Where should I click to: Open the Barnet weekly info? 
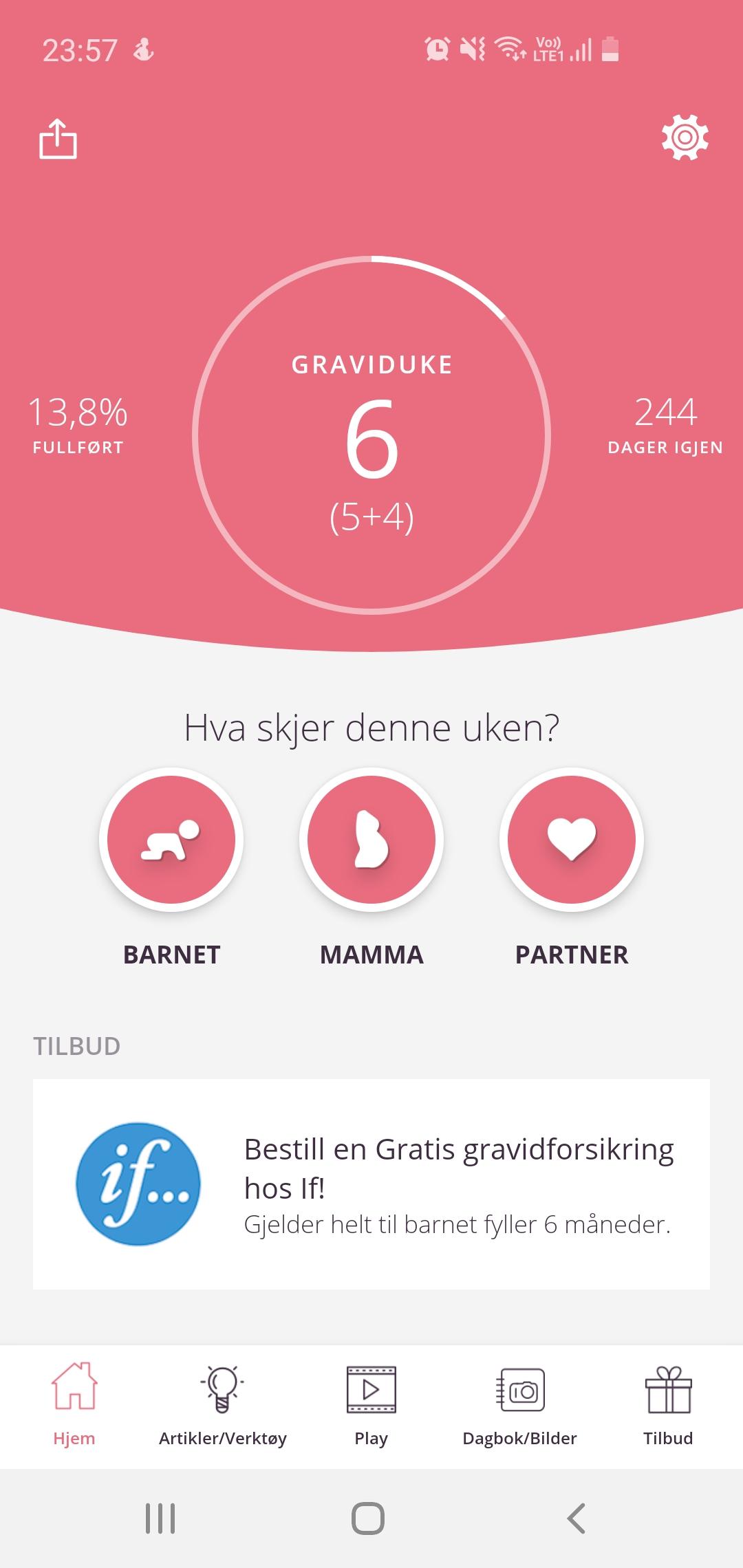171,840
